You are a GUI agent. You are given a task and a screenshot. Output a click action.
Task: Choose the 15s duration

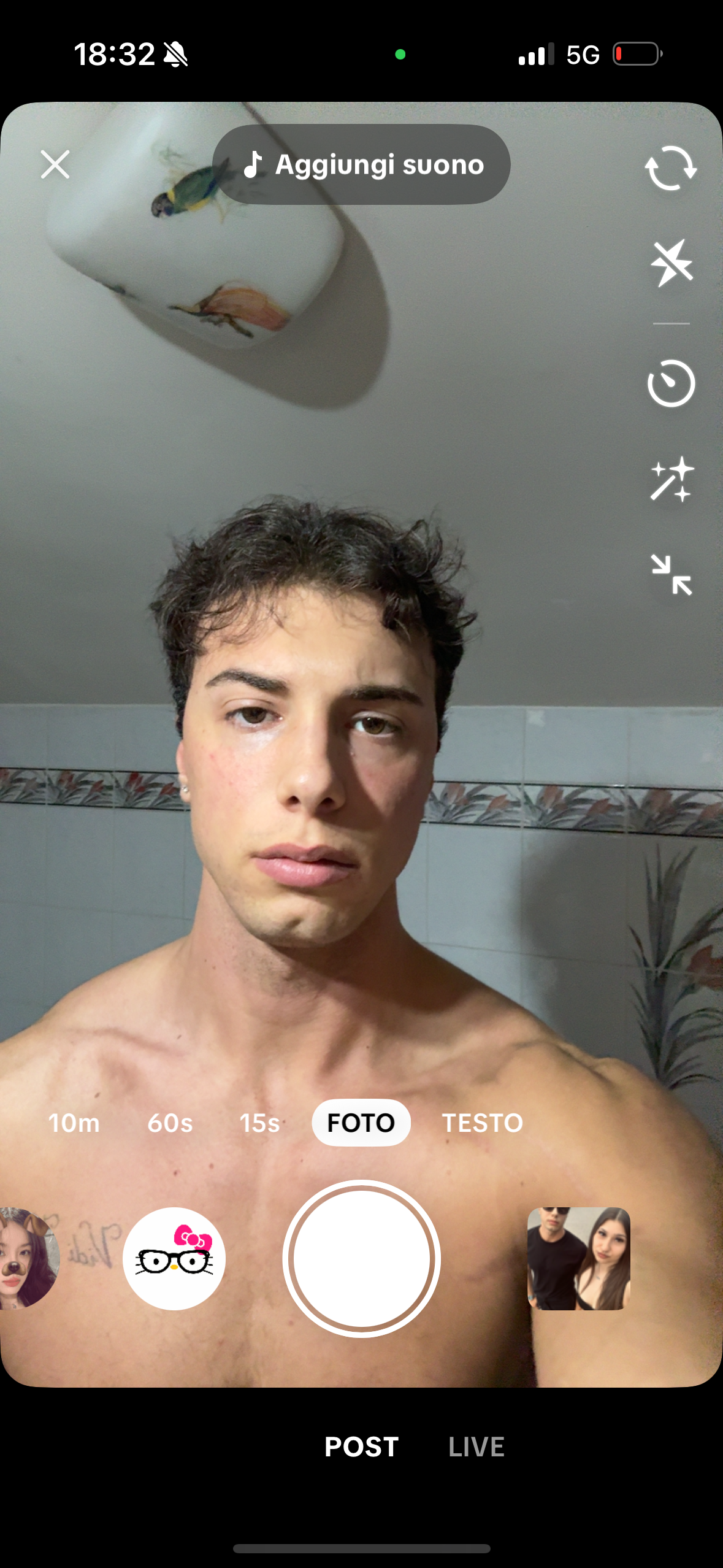[x=259, y=1123]
